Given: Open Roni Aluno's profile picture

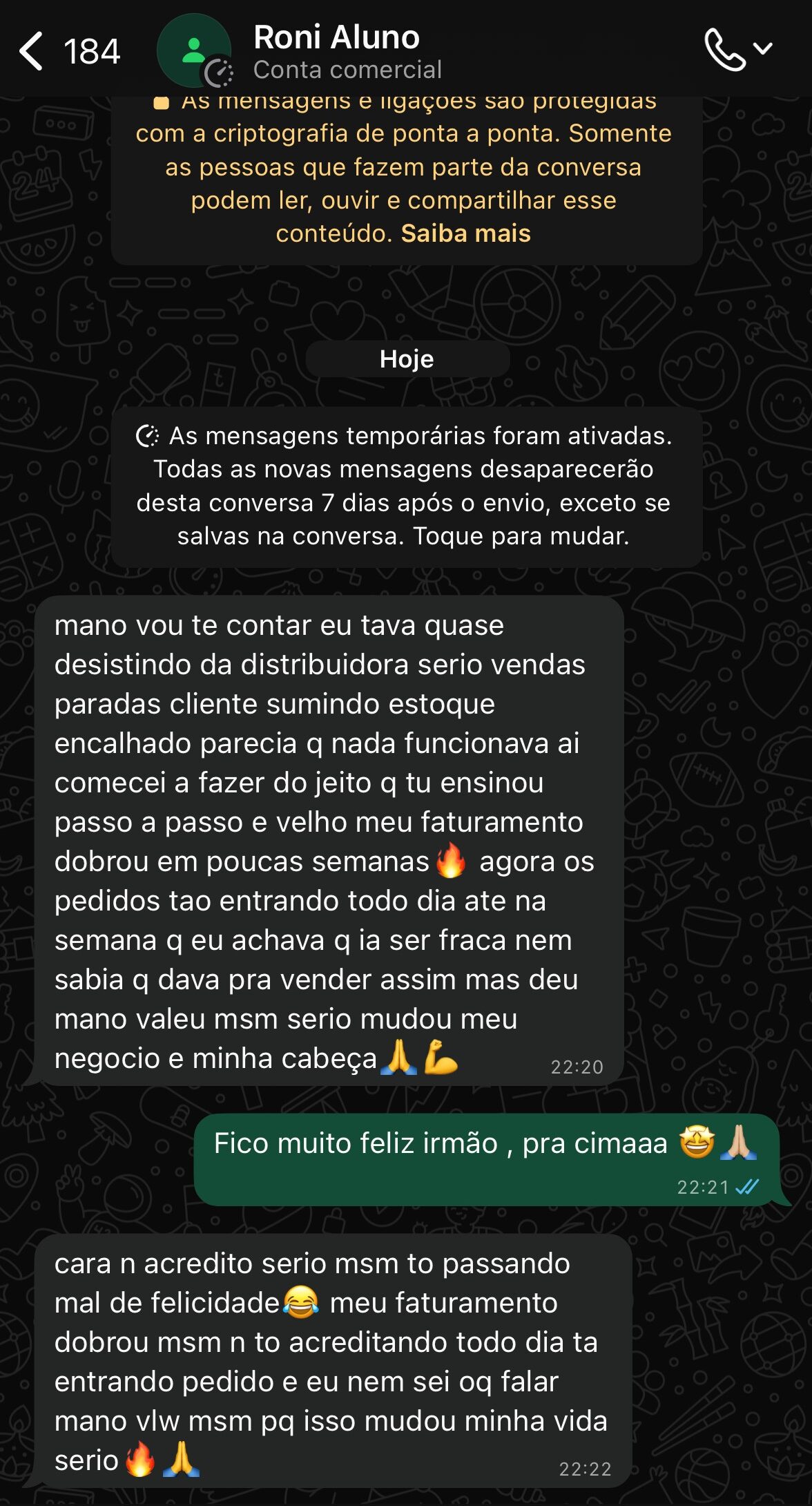Looking at the screenshot, I should click(x=194, y=51).
